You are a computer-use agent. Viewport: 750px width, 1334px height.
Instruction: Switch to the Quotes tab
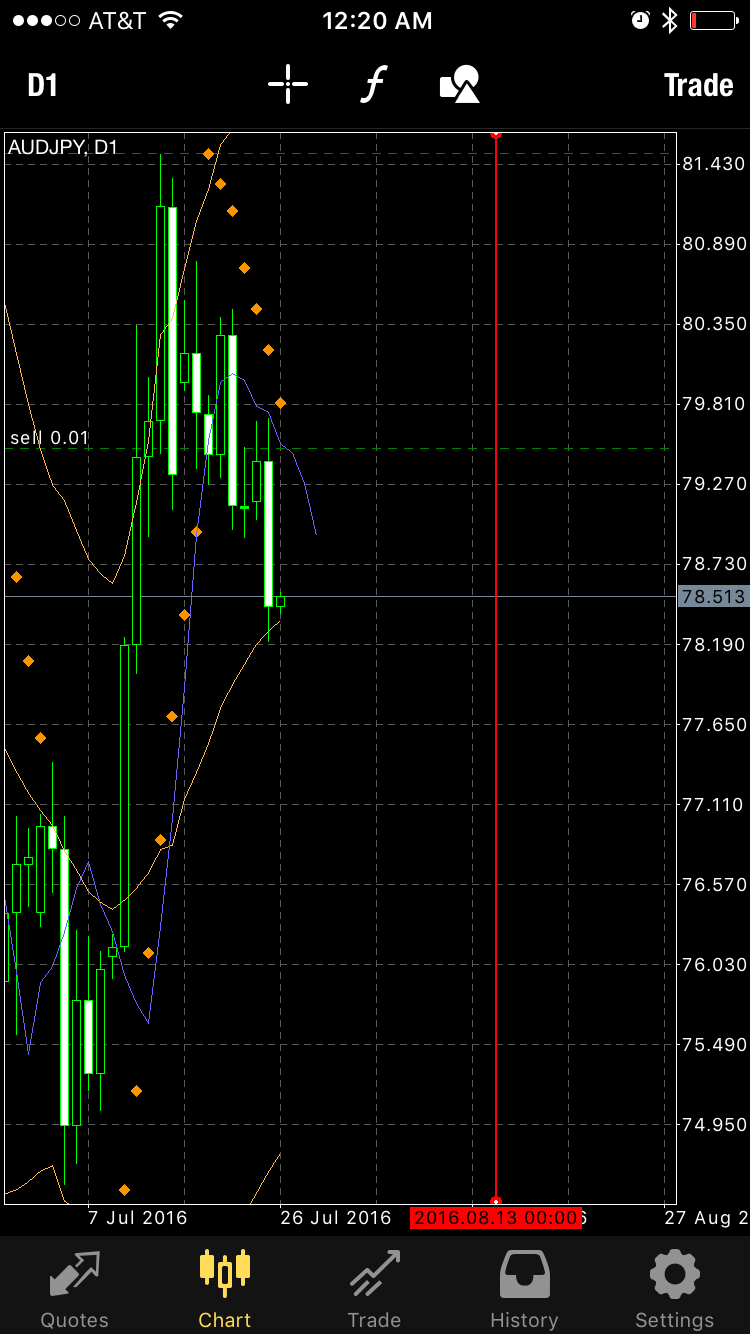pos(74,1290)
